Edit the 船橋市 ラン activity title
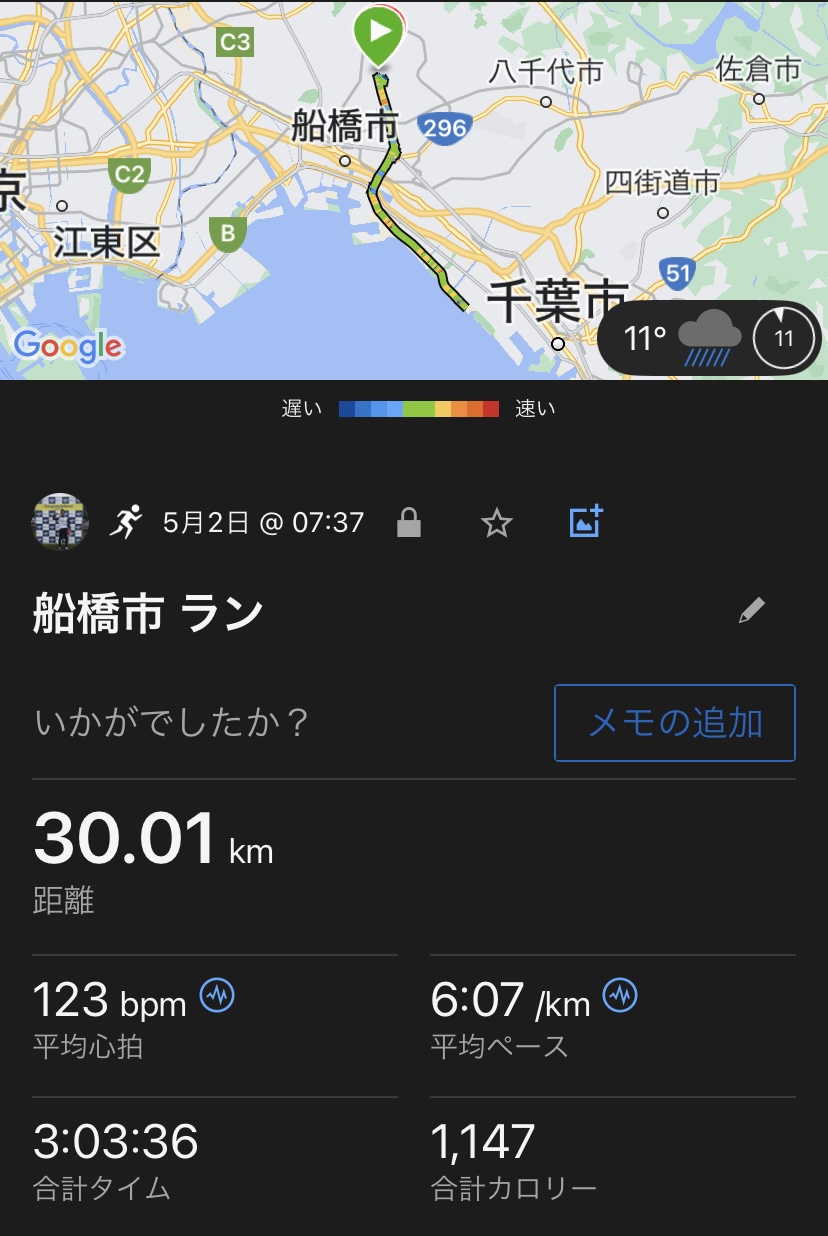 [x=751, y=611]
